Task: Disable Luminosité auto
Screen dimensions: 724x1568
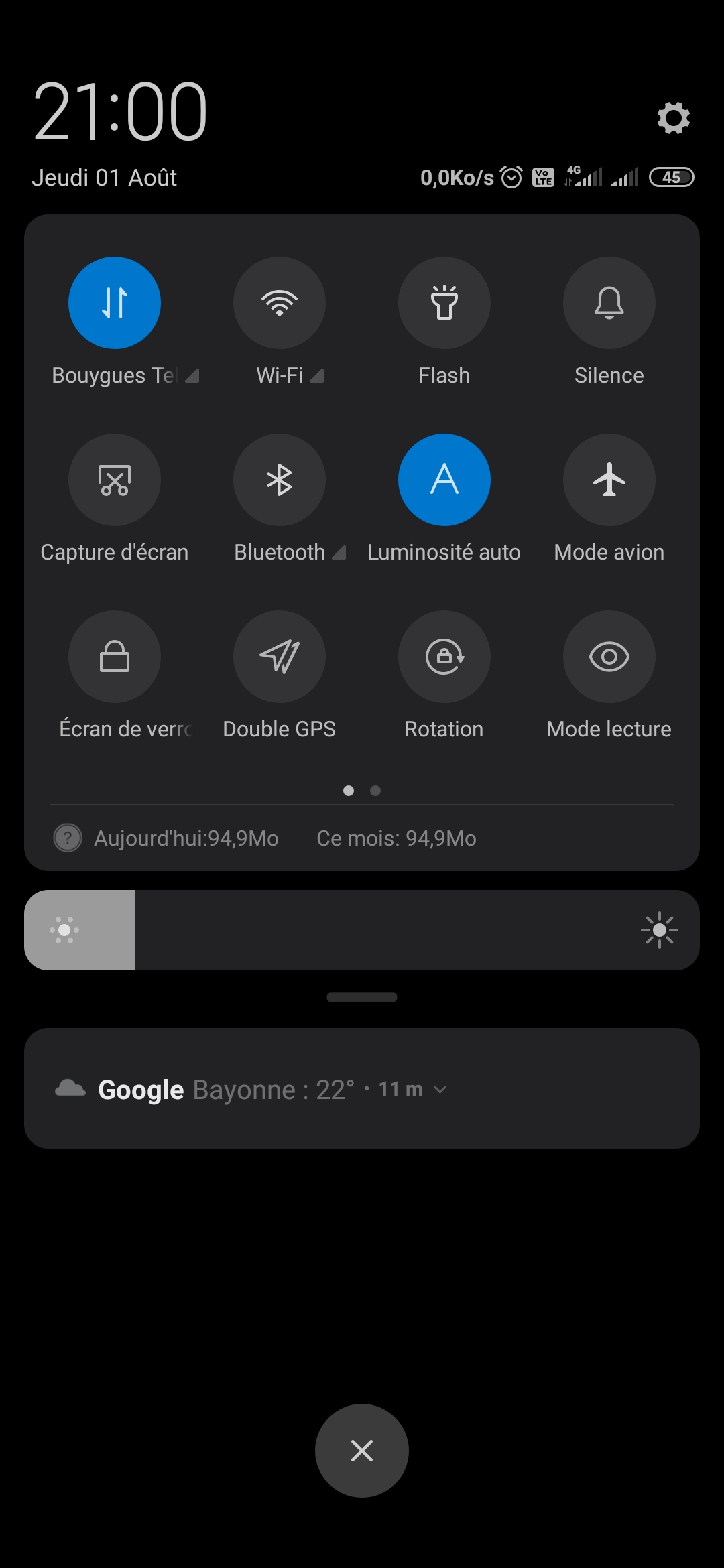Action: pos(444,480)
